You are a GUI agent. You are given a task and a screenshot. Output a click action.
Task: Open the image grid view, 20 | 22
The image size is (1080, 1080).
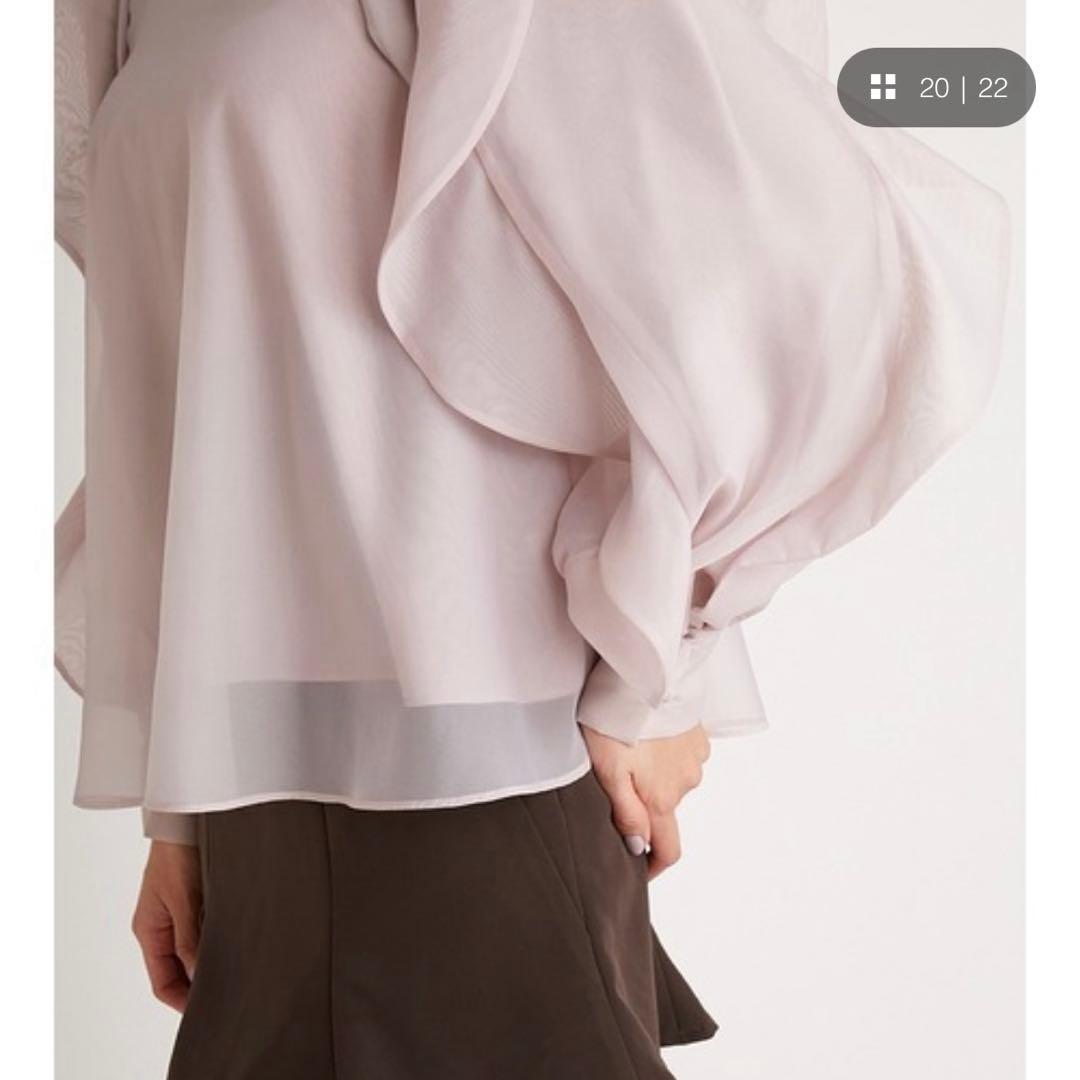point(935,87)
